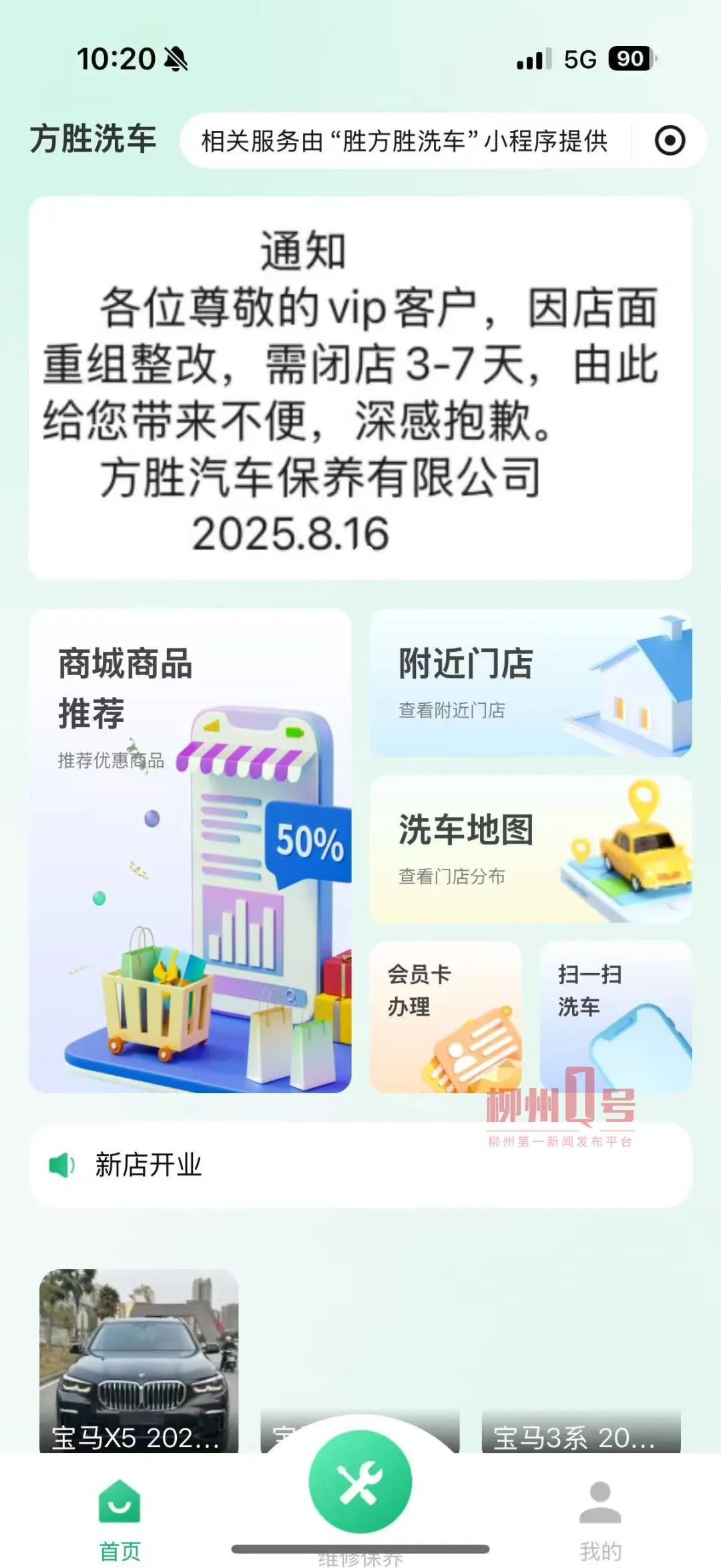Open 洗车地图 card
Screen dimensions: 721x1568
pyautogui.click(x=531, y=849)
